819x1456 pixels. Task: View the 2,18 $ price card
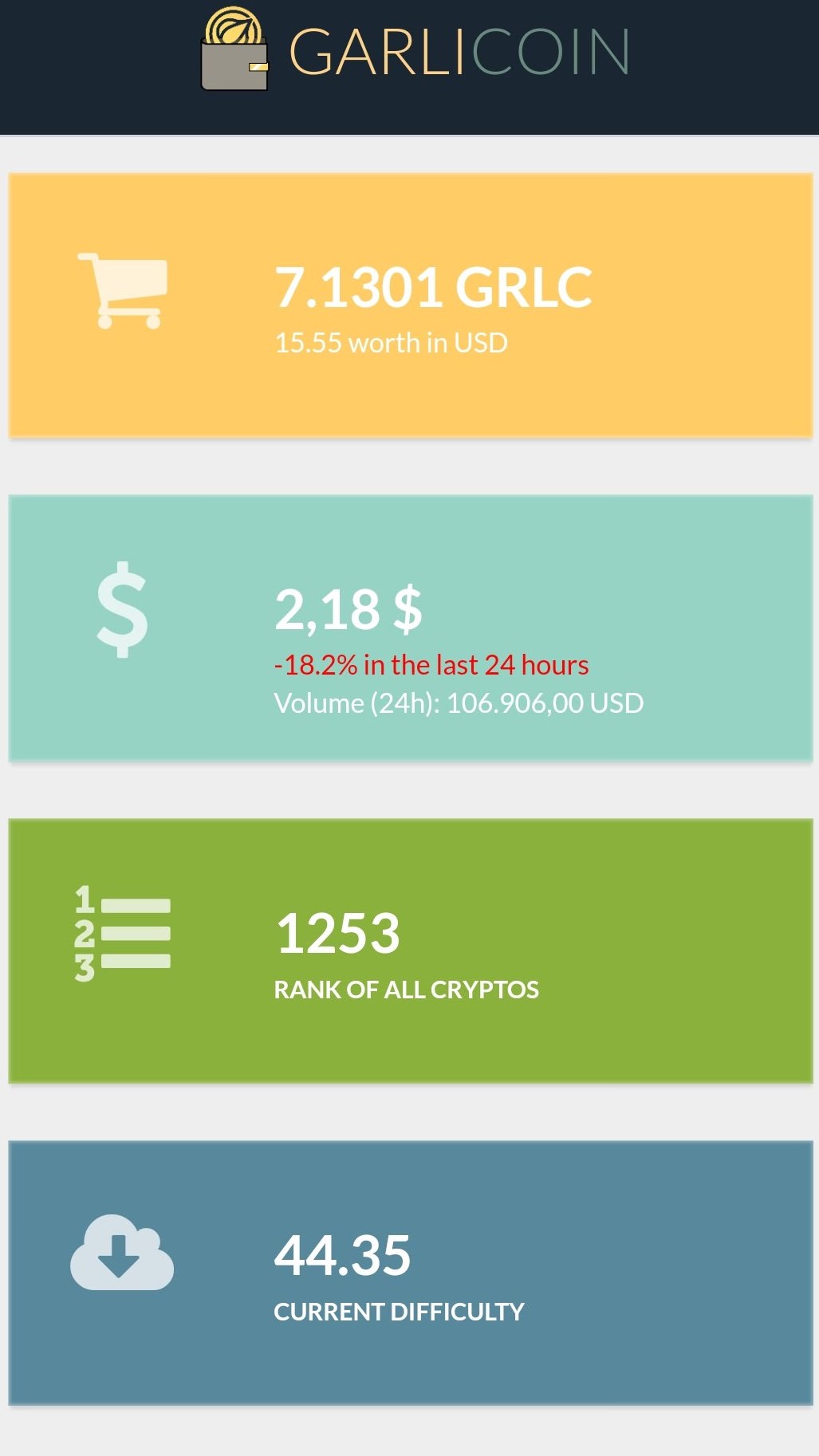click(x=410, y=628)
